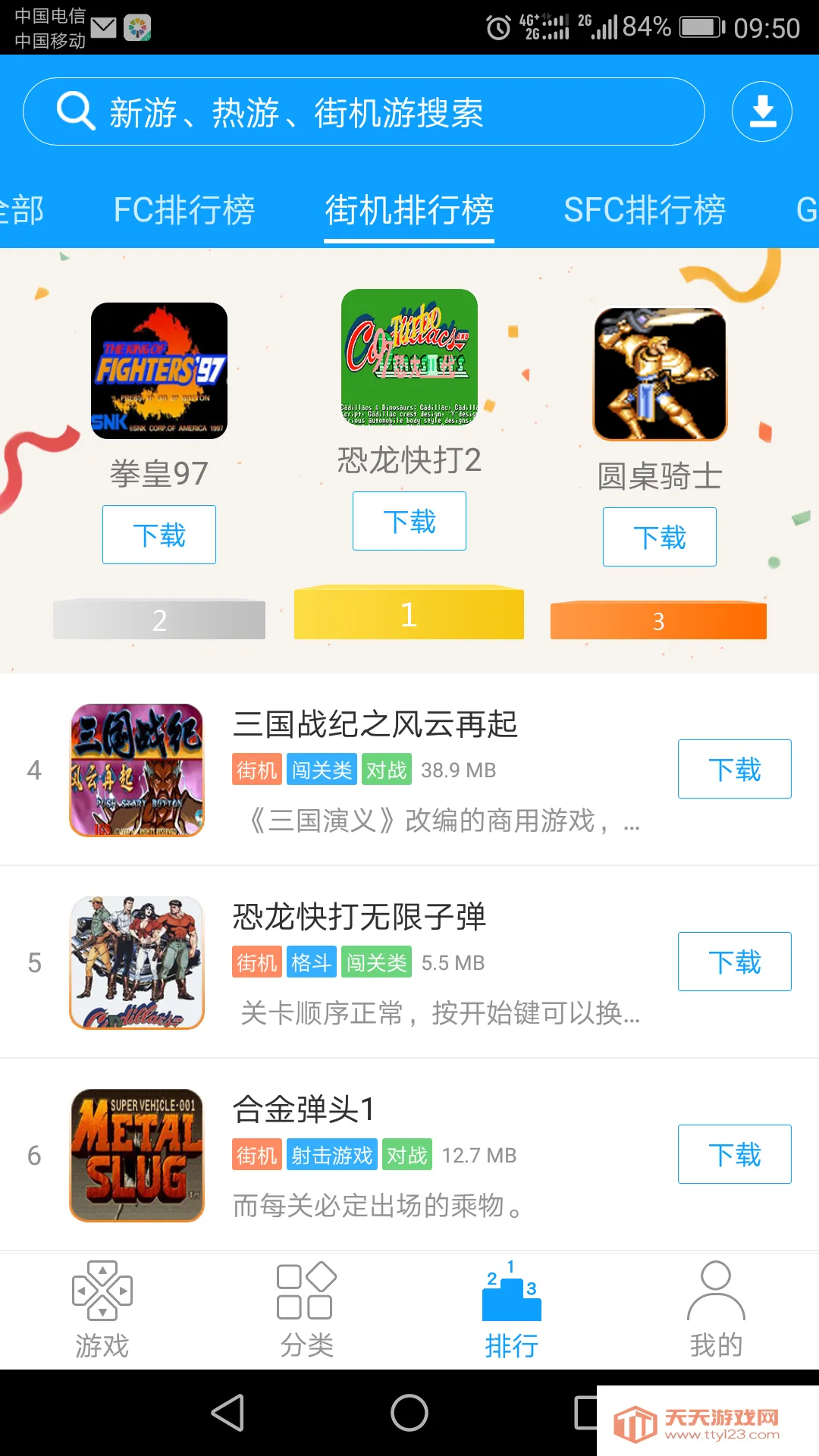Open 合金弹头1 game details
Viewport: 819px width, 1456px height.
pyautogui.click(x=303, y=1109)
